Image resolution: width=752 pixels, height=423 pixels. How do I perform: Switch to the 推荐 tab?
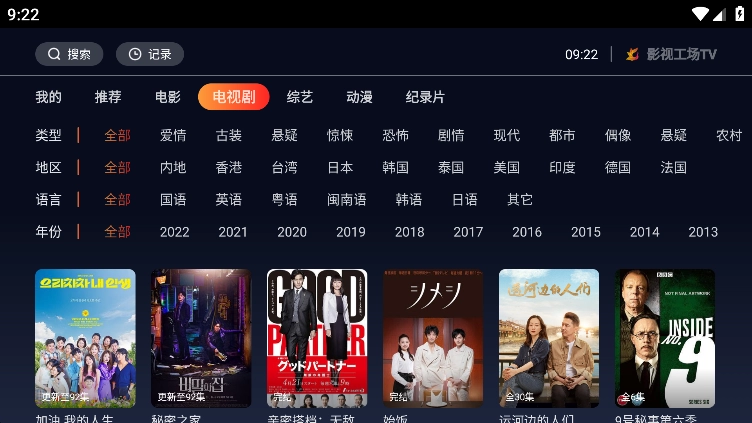point(108,97)
